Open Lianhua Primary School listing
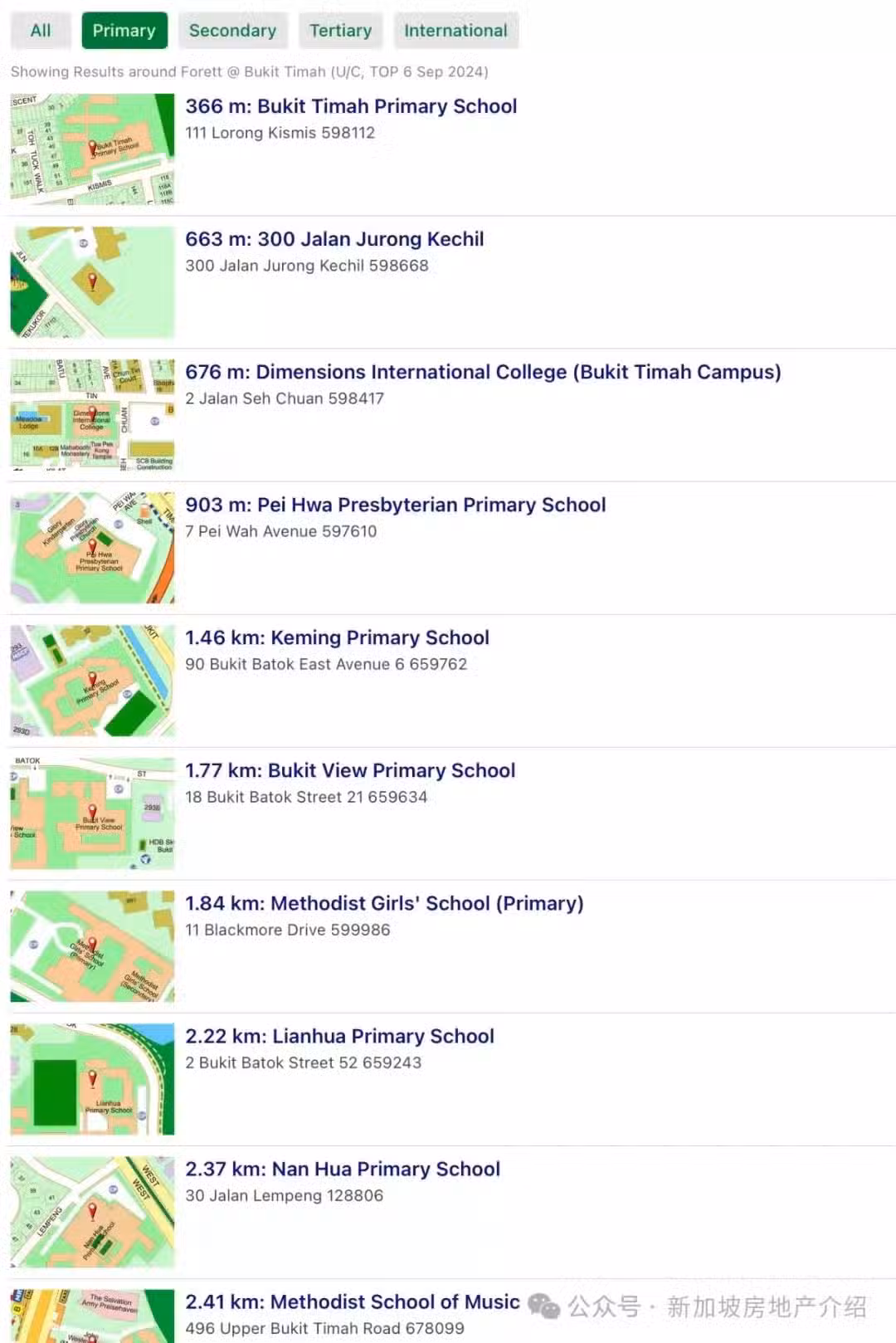The image size is (896, 1343). click(339, 1036)
